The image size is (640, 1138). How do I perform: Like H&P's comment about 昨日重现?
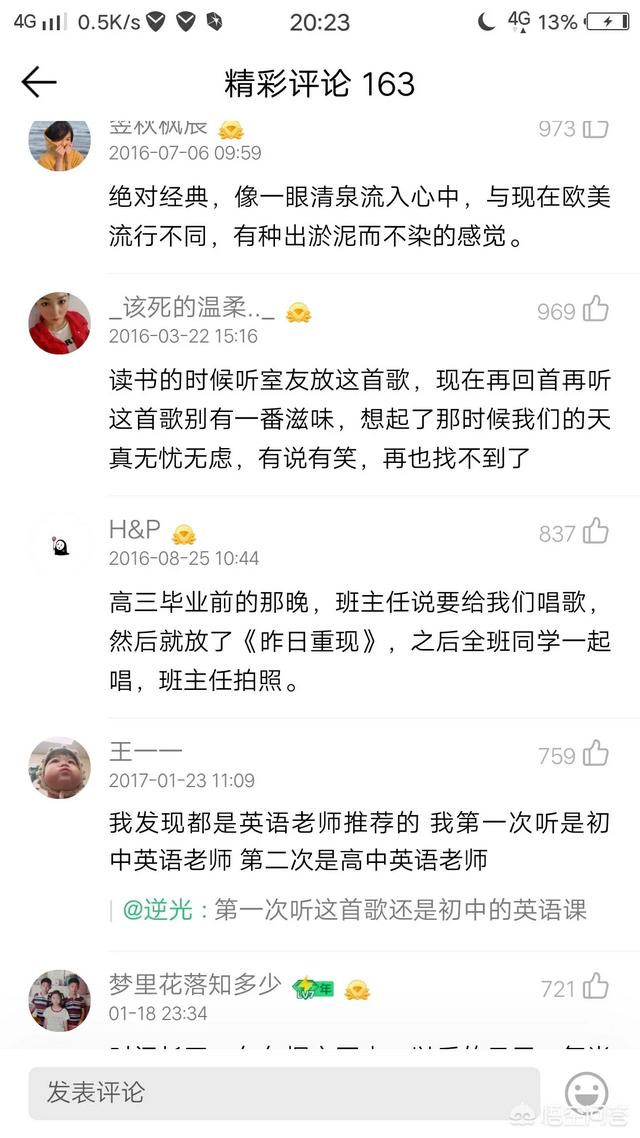coord(595,531)
